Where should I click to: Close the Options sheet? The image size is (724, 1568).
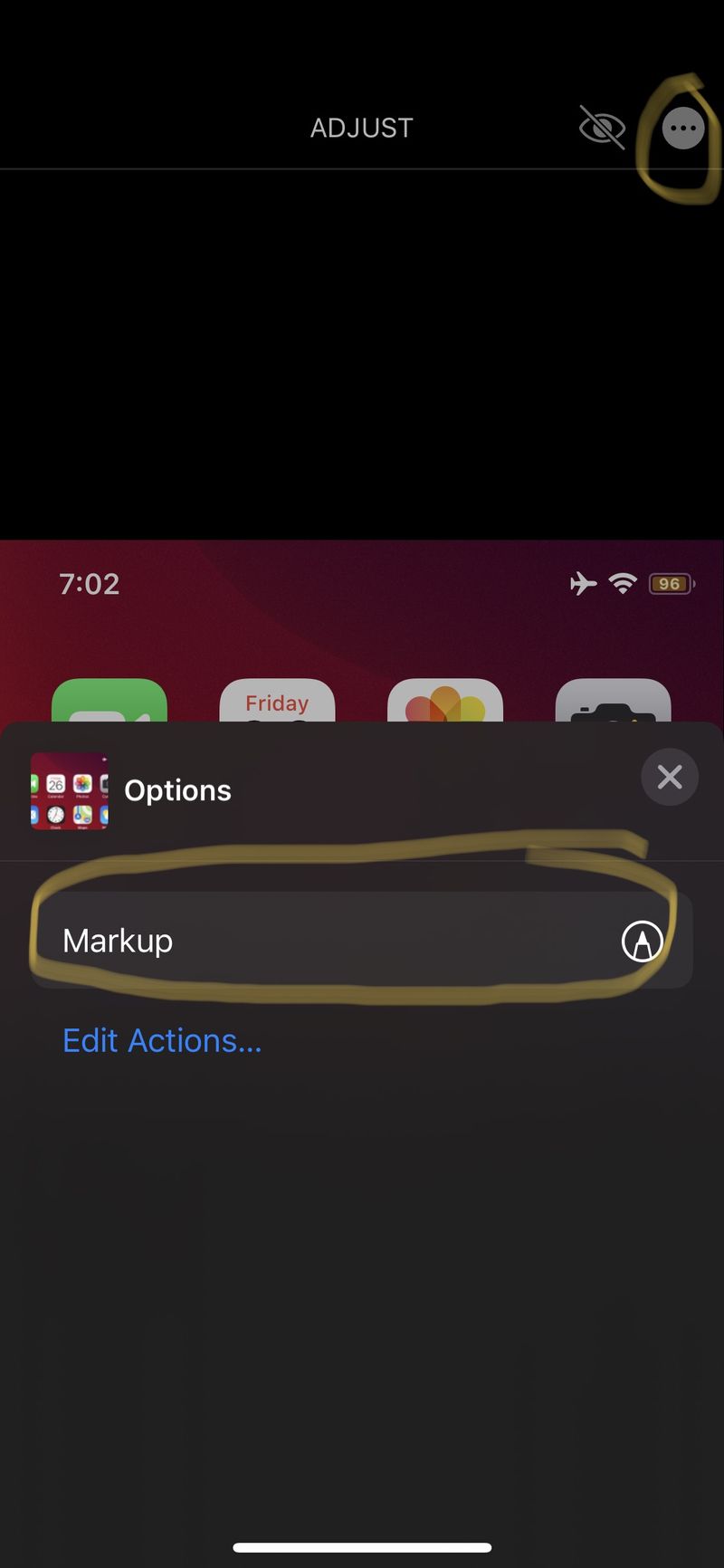tap(670, 777)
